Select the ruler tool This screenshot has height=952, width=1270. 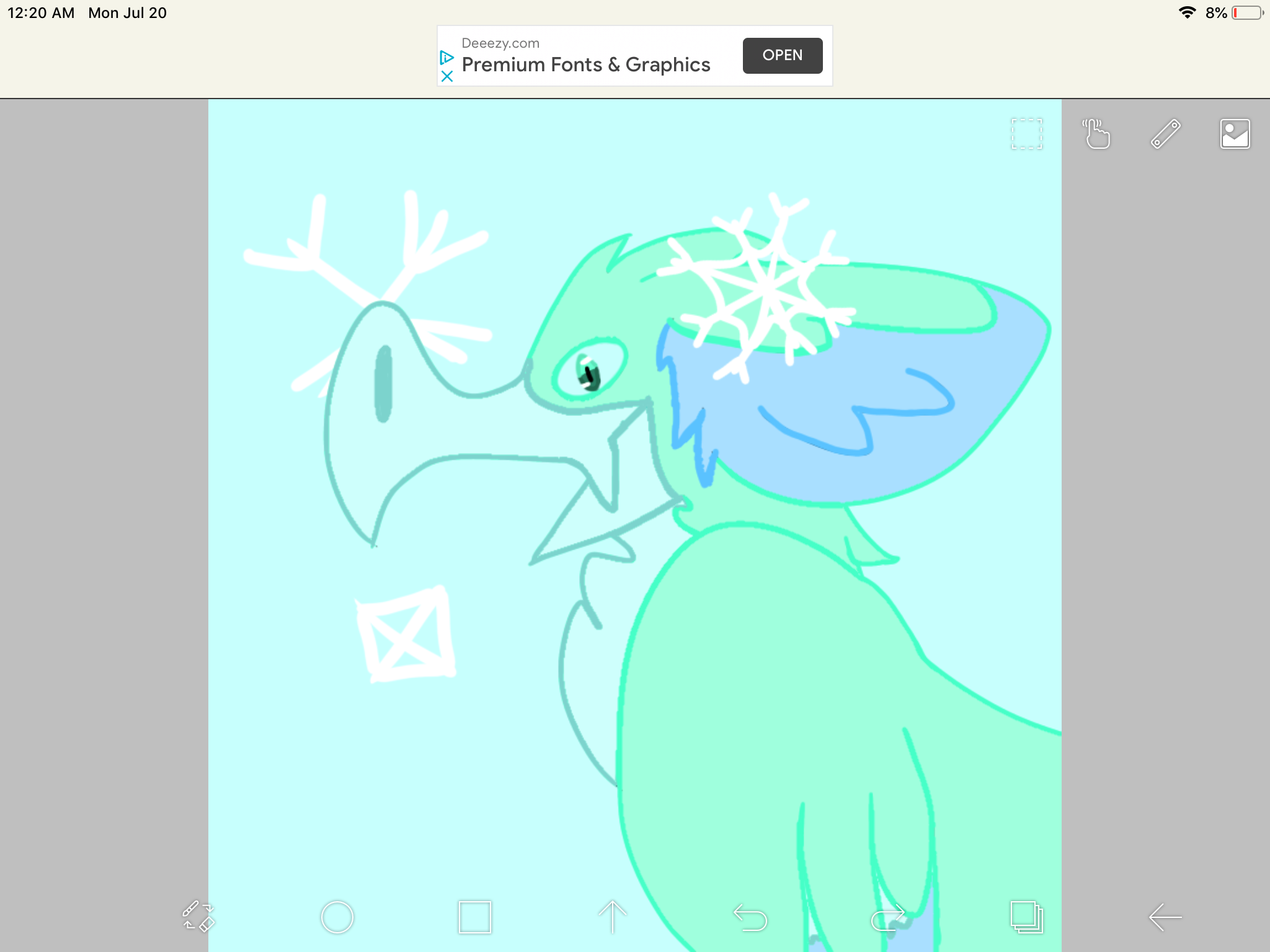pyautogui.click(x=1166, y=134)
